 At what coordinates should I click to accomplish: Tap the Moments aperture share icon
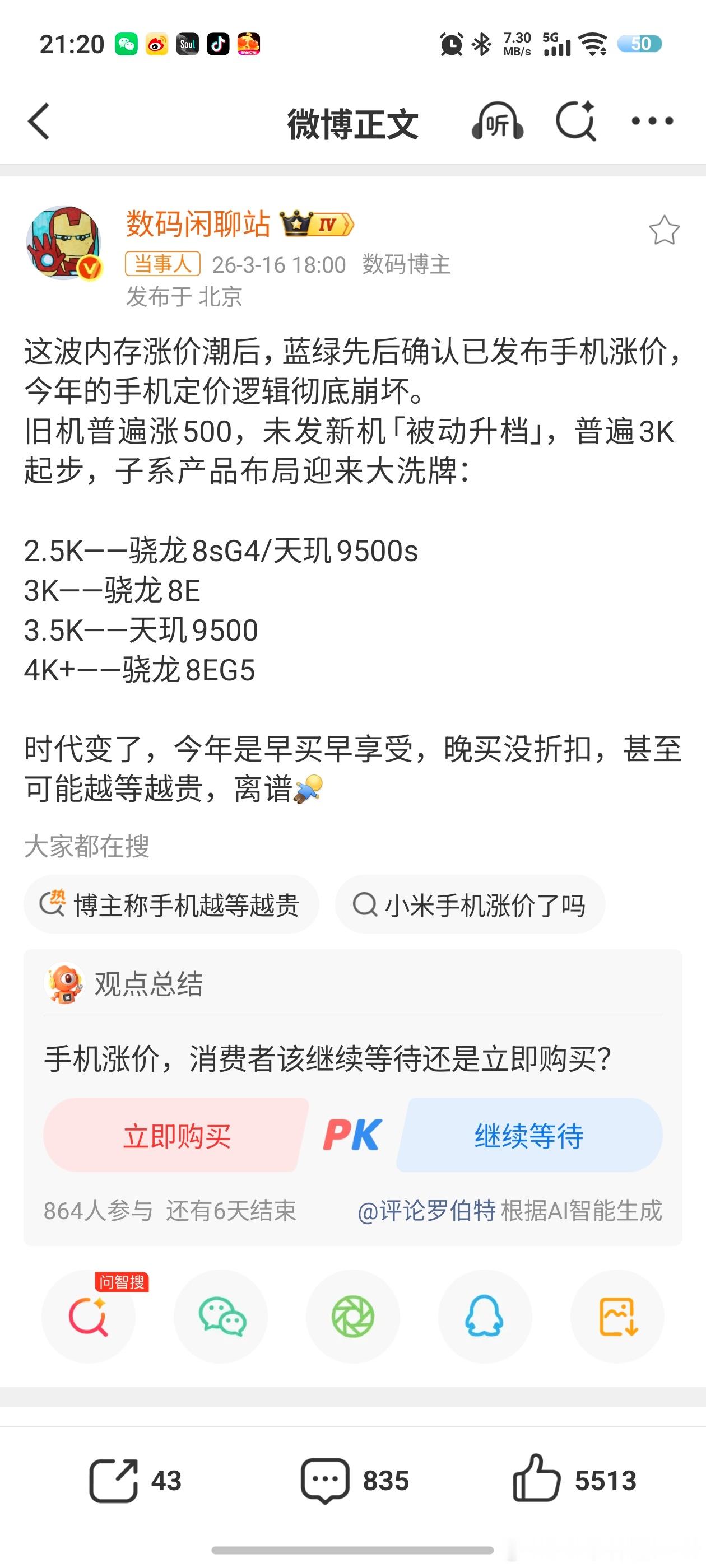(x=352, y=1317)
